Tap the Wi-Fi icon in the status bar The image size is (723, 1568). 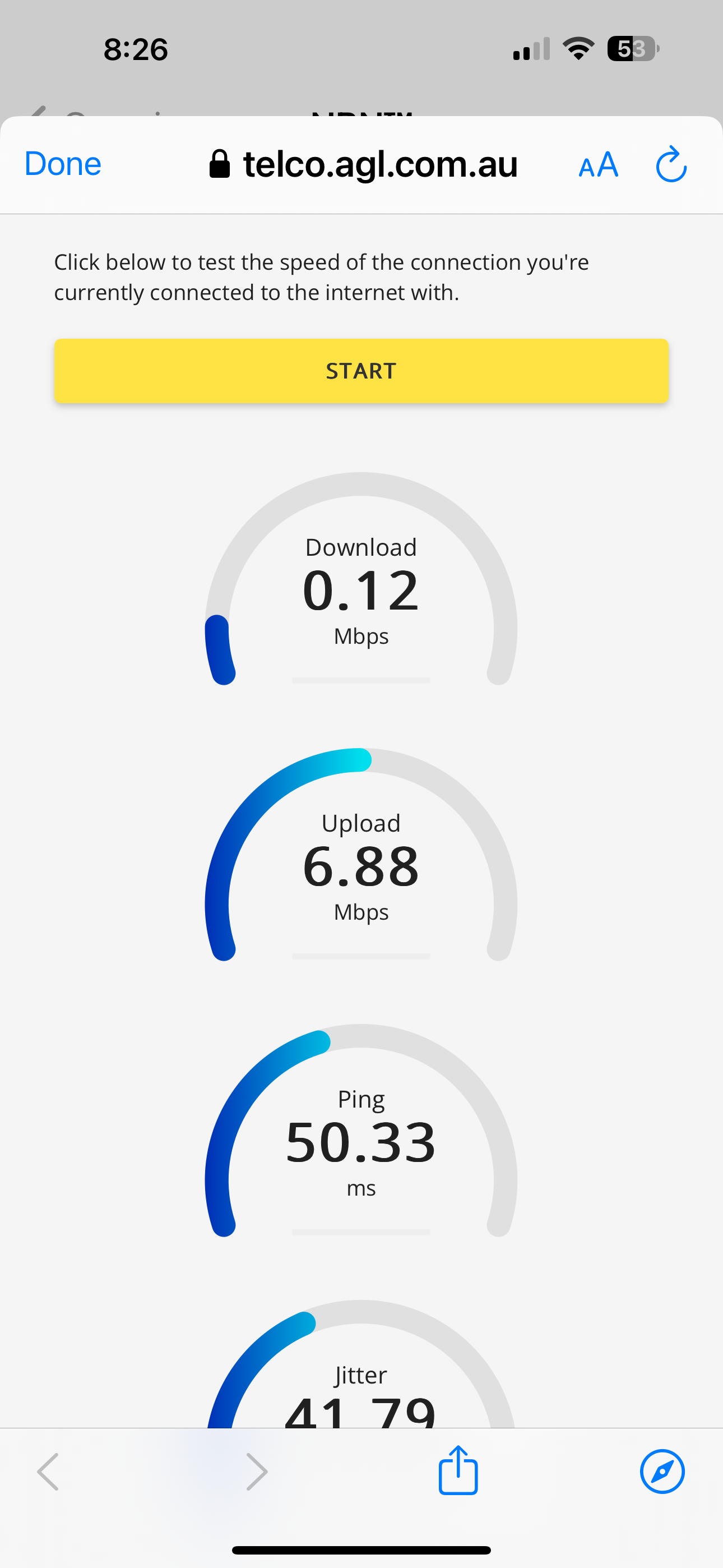[577, 49]
